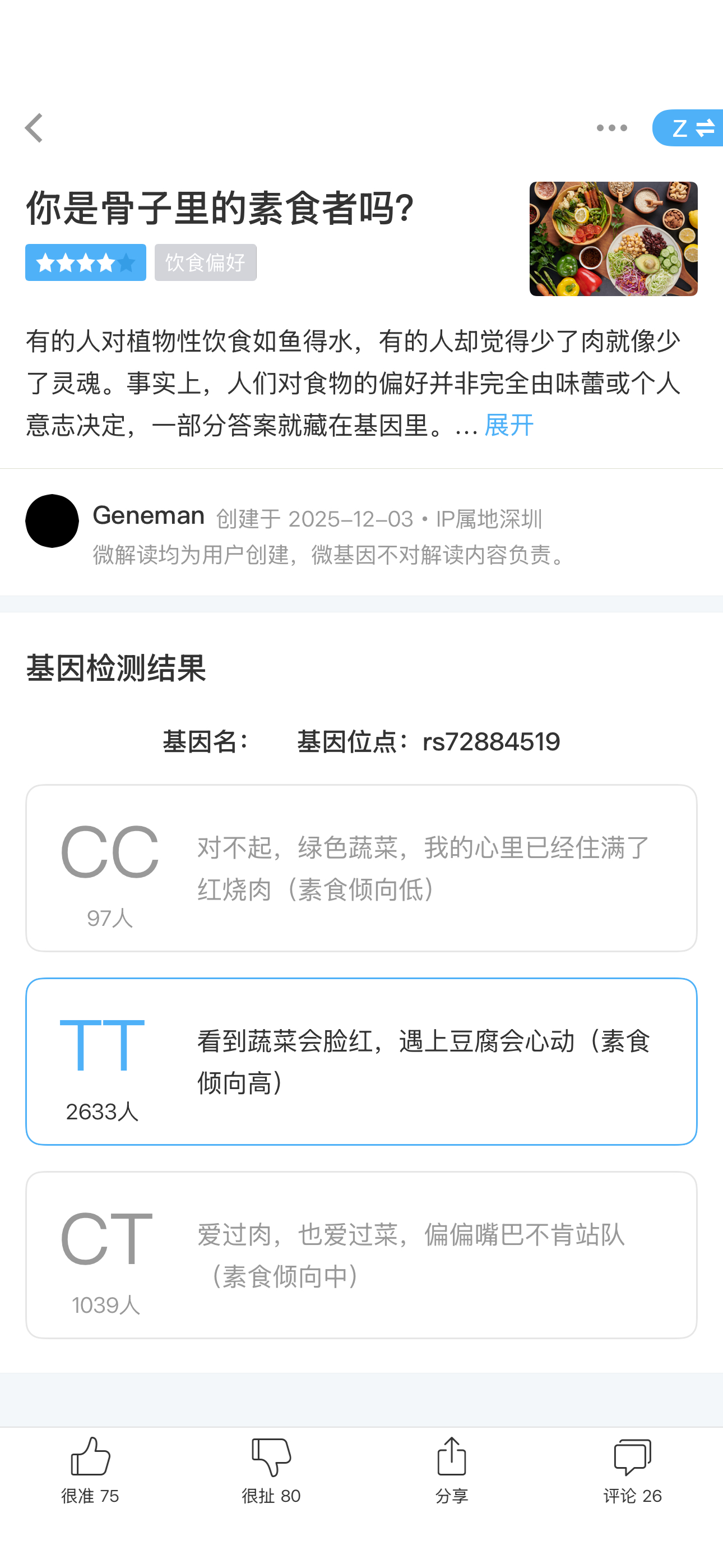The height and width of the screenshot is (1568, 723).
Task: View the vegetable salad cover image
Action: click(x=613, y=238)
